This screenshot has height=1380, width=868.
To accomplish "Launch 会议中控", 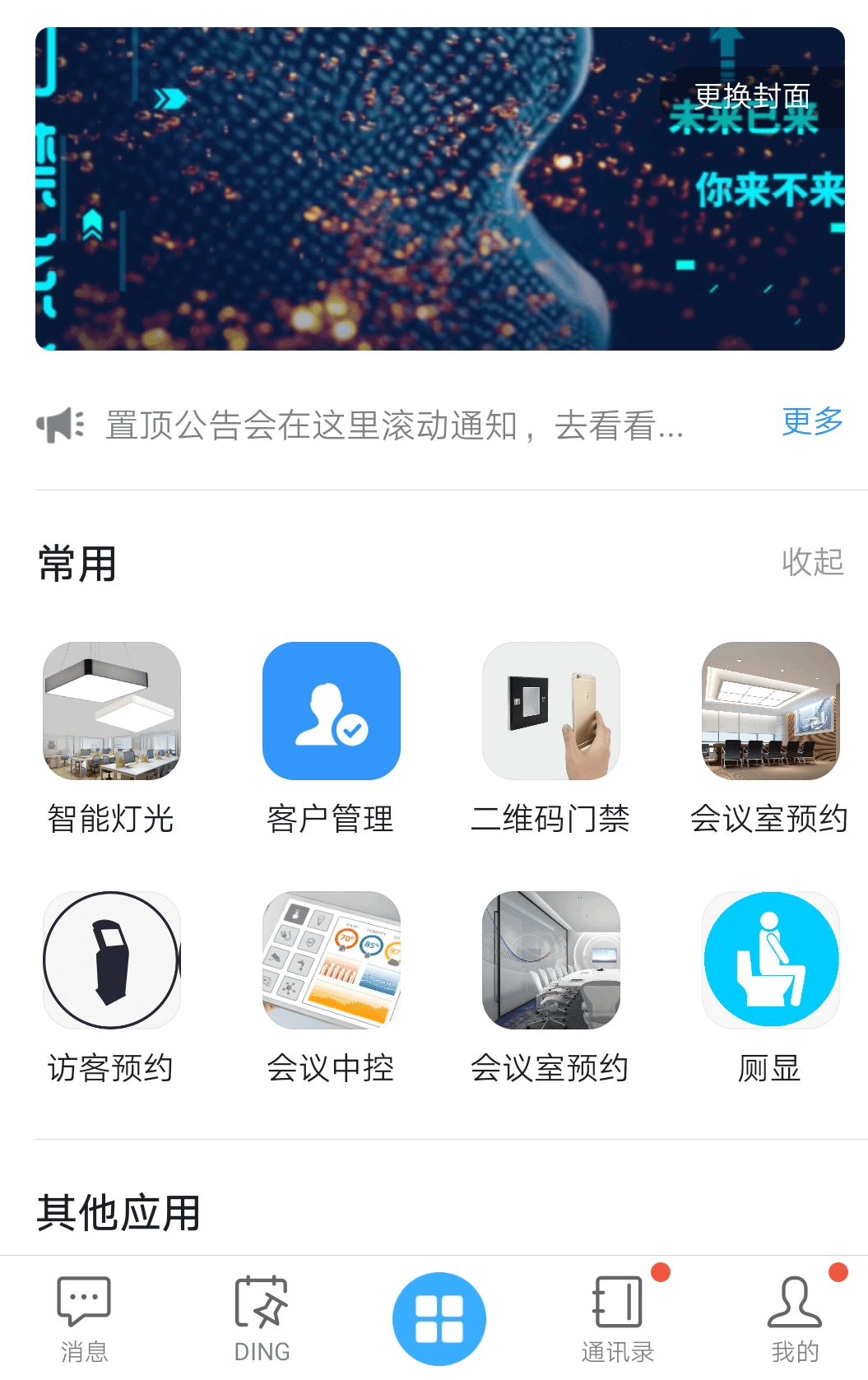I will pos(331,960).
